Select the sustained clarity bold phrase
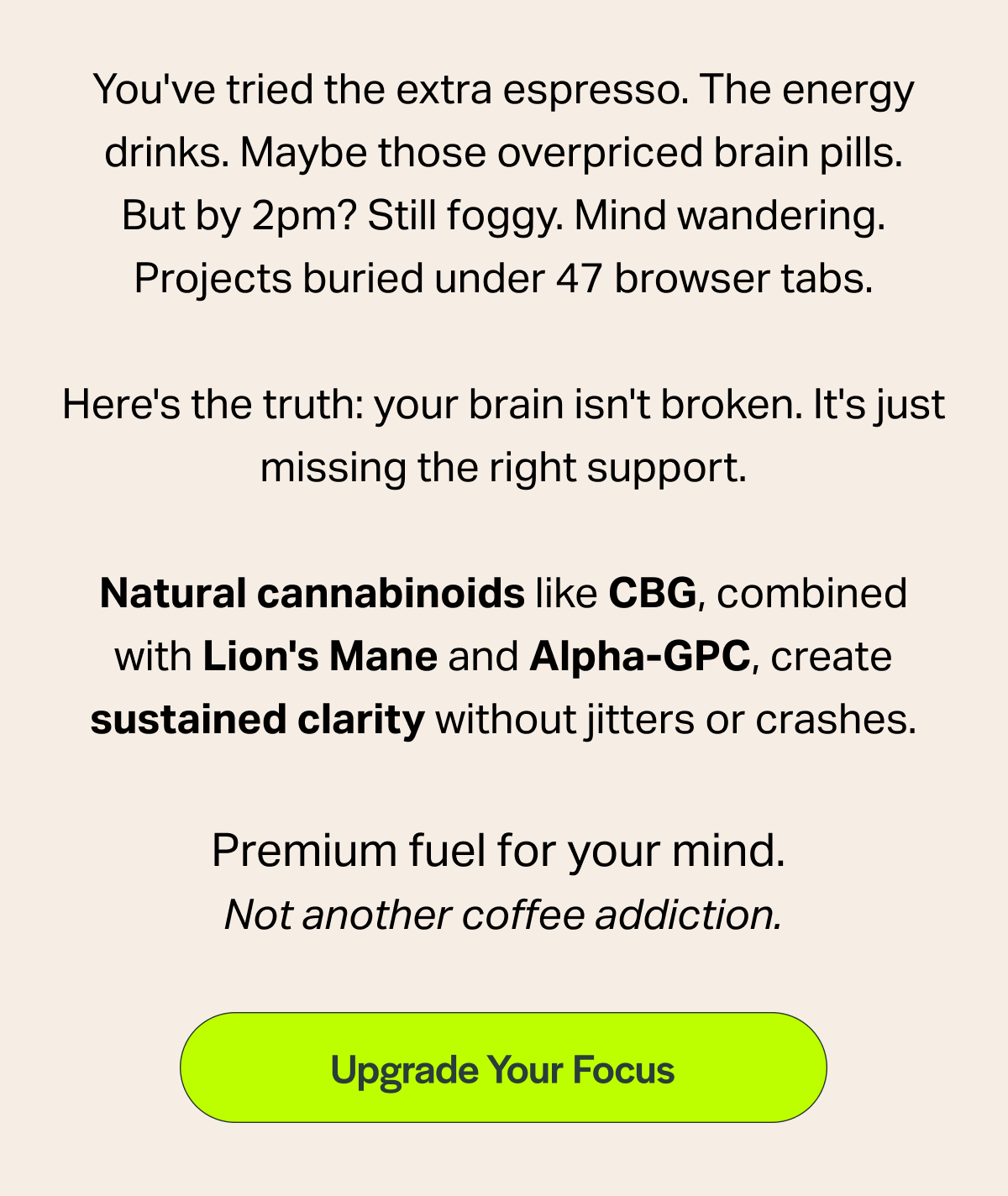Image resolution: width=1008 pixels, height=1196 pixels. click(x=257, y=720)
